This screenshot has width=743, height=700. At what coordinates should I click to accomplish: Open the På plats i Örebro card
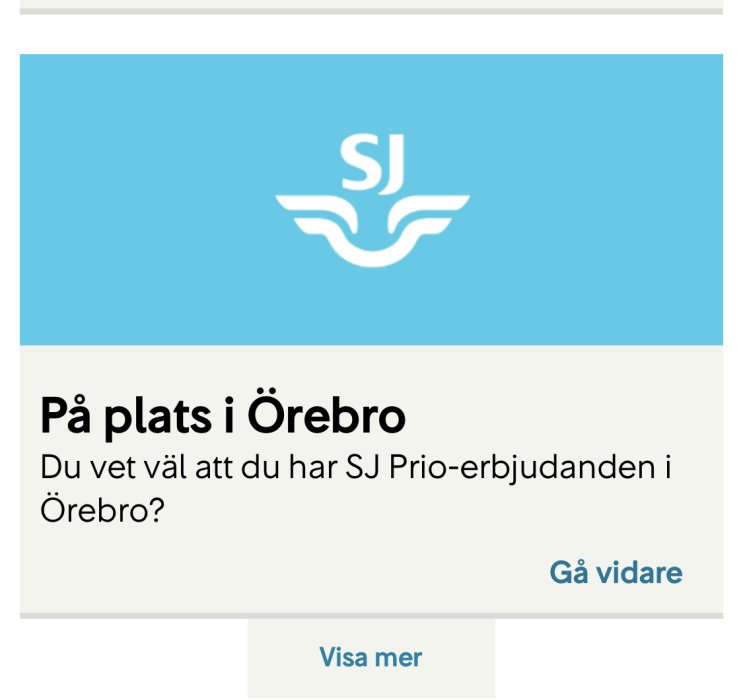pos(371,415)
